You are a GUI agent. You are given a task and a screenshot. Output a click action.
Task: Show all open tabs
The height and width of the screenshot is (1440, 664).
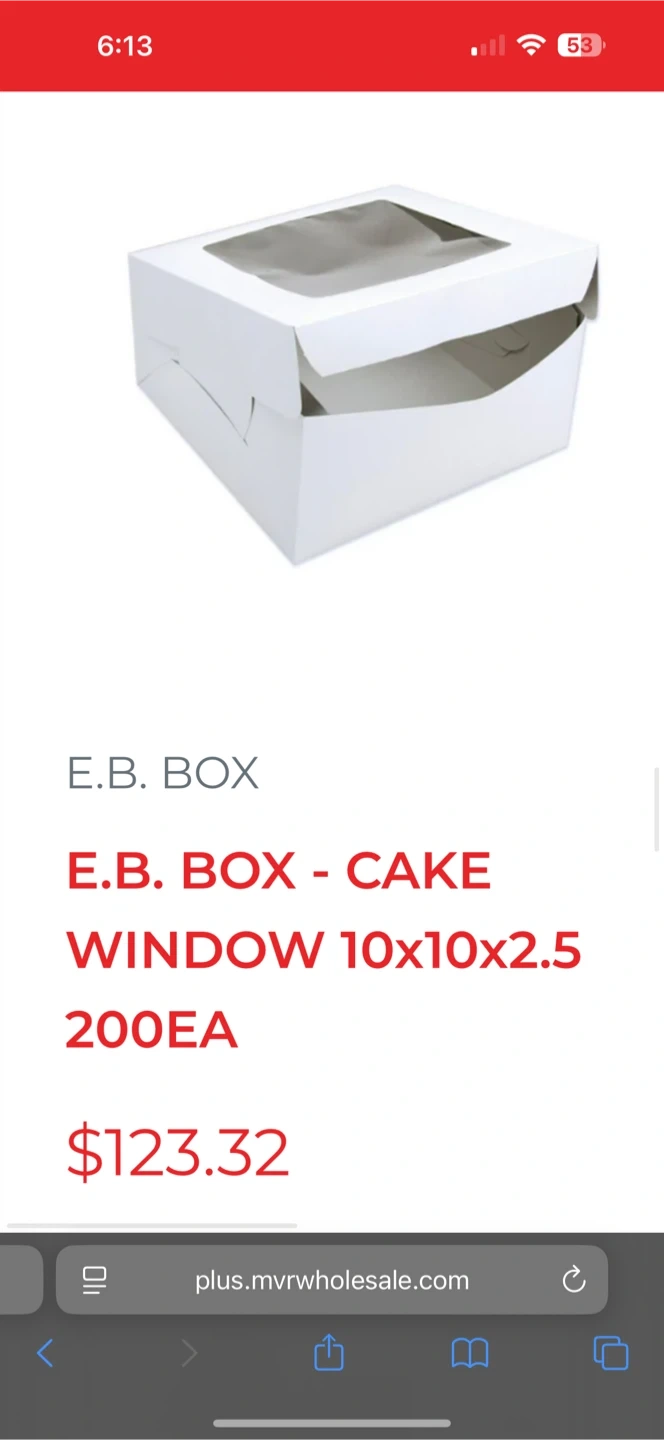(x=611, y=1354)
